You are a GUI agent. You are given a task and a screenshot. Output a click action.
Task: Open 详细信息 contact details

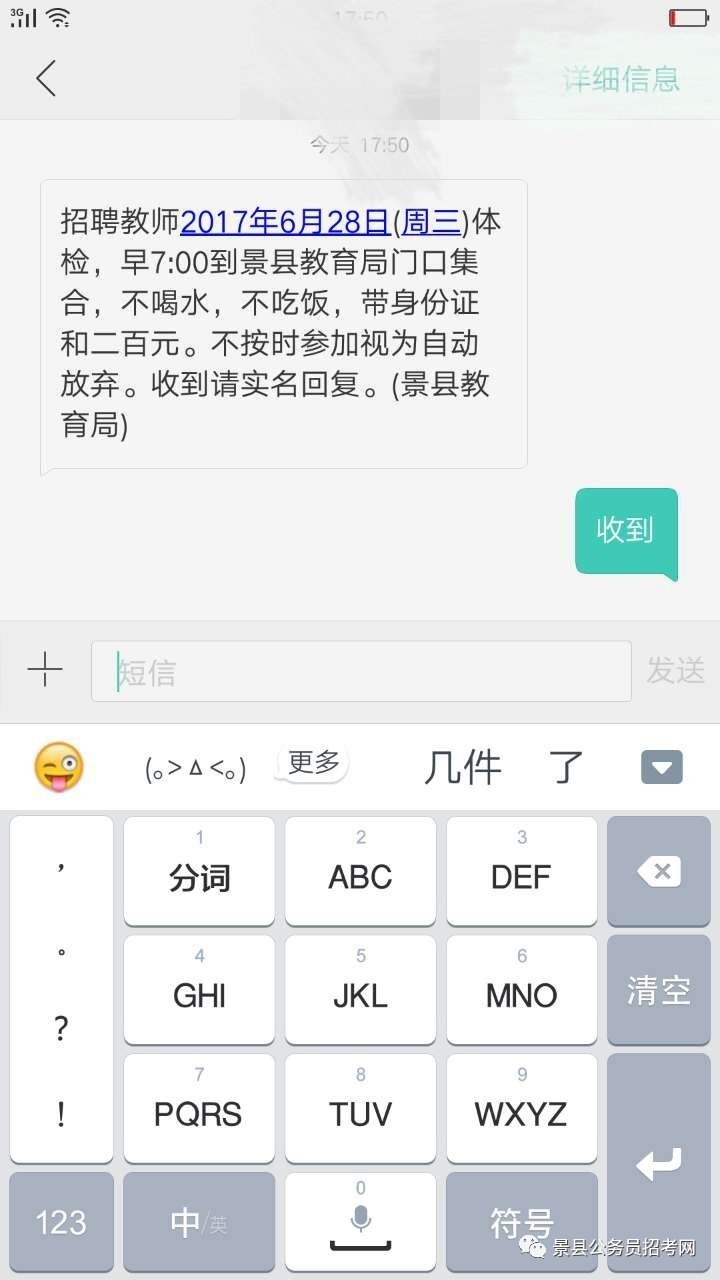[621, 79]
